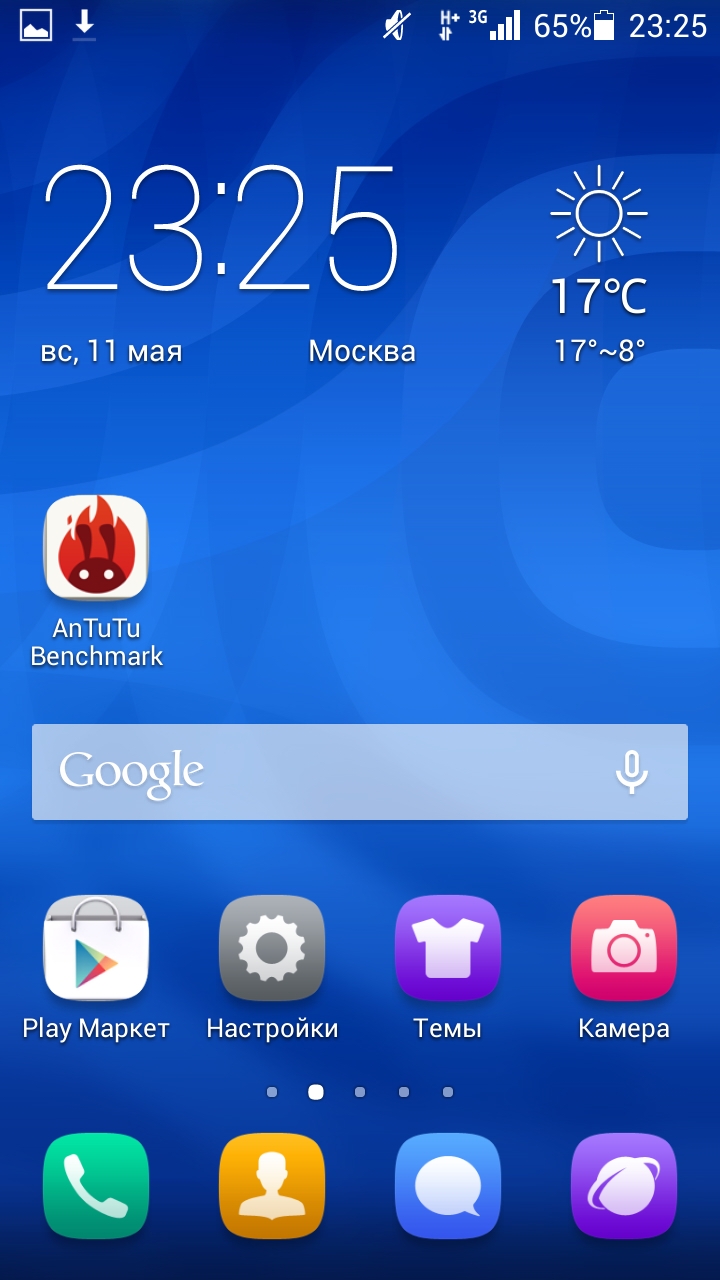The width and height of the screenshot is (720, 1280).
Task: Open Настройки settings app
Action: pos(272,949)
